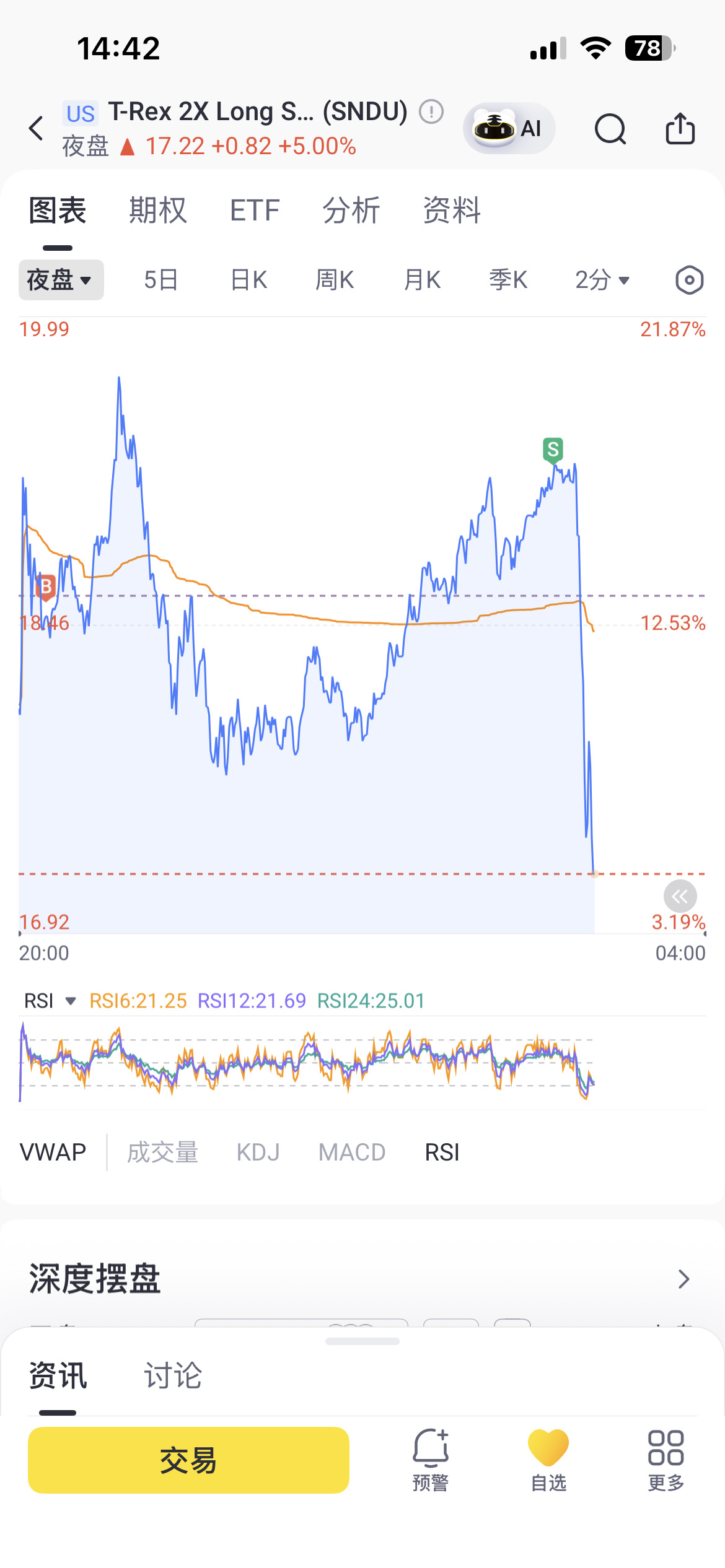Select the 日K chart period

[x=248, y=280]
